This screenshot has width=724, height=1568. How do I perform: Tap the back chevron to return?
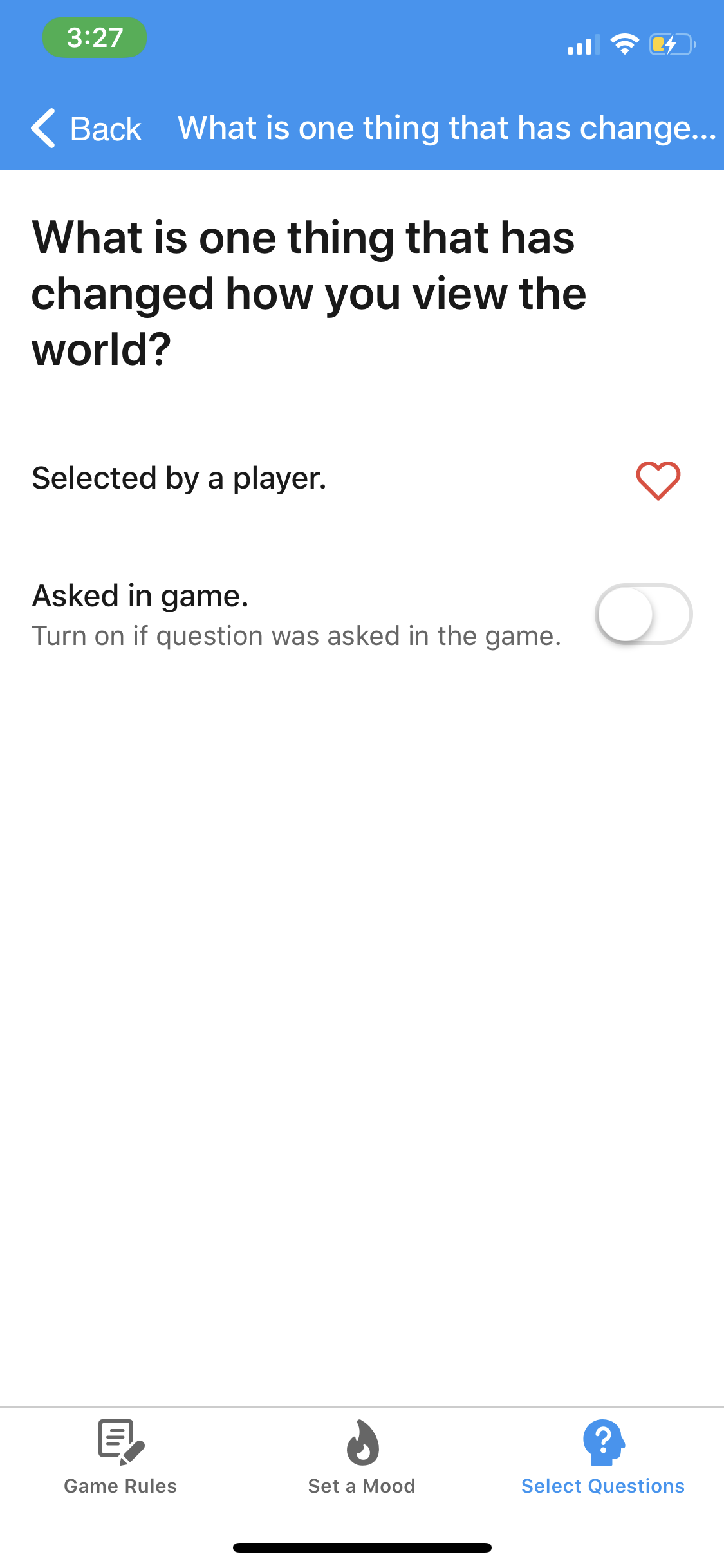tap(42, 127)
